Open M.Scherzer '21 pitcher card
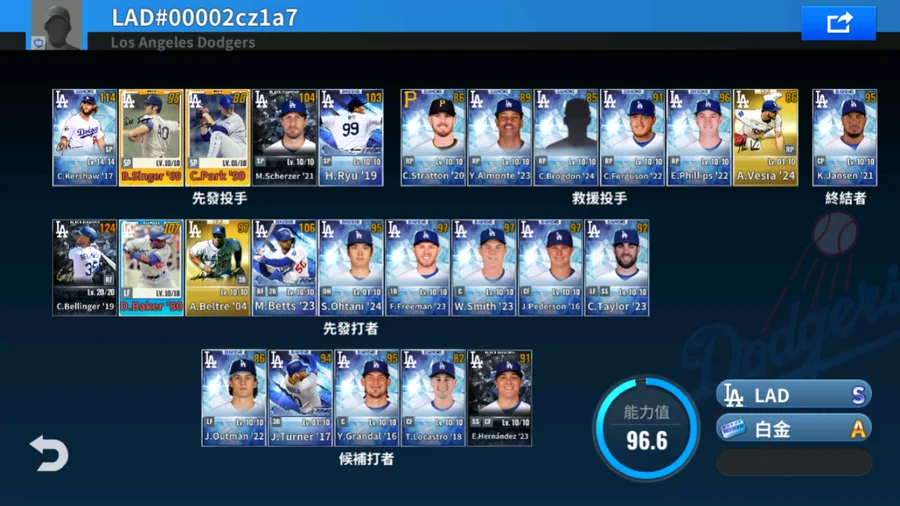The width and height of the screenshot is (900, 506). (x=284, y=137)
